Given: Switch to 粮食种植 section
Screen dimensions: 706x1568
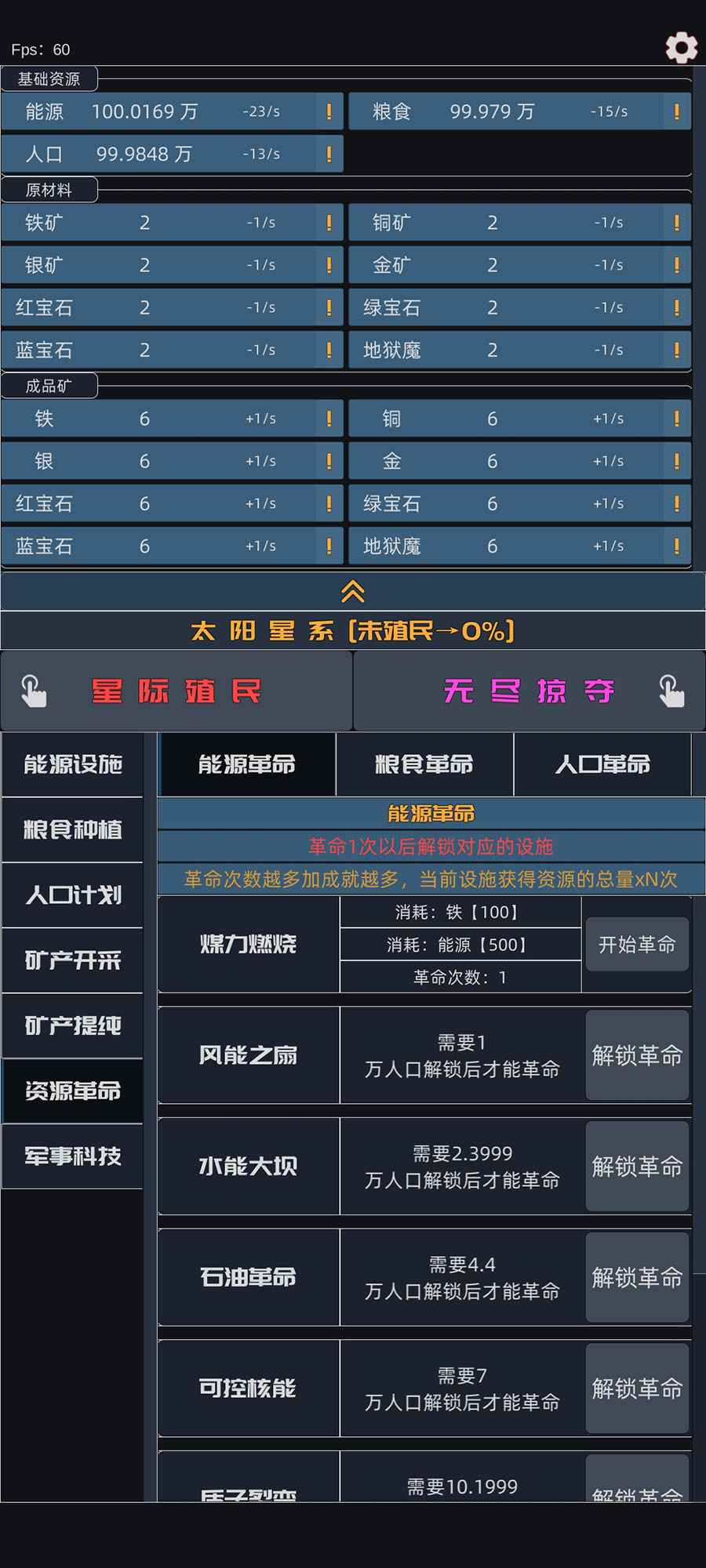Looking at the screenshot, I should [72, 829].
